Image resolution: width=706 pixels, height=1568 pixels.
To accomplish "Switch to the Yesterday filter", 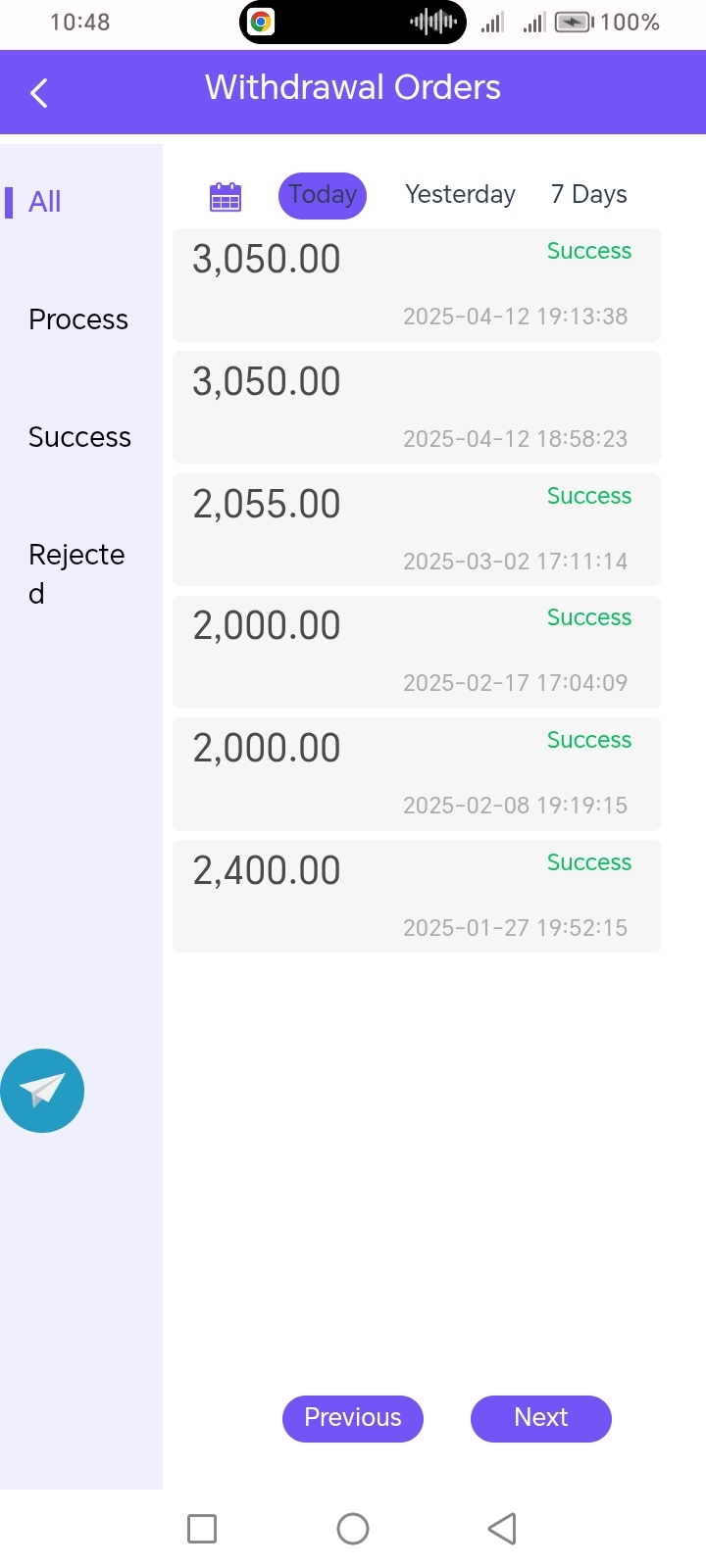I will click(x=460, y=195).
